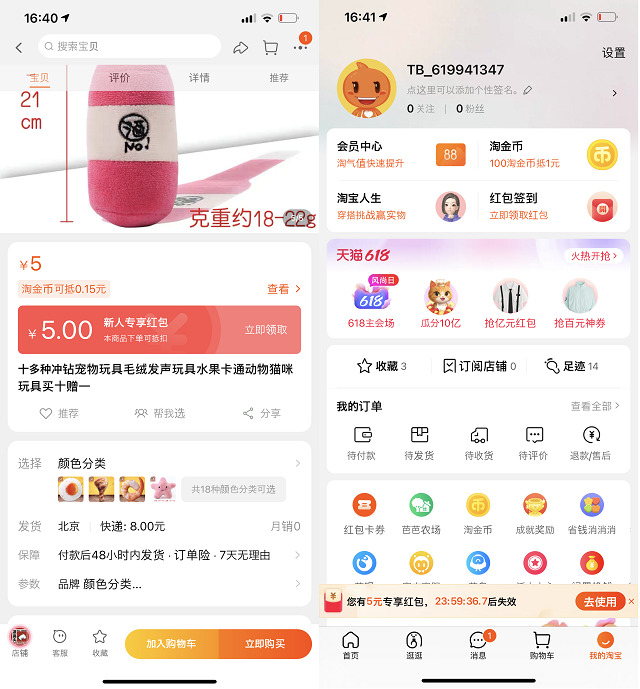
Task: Add product to 收藏 favorites
Action: tap(99, 642)
